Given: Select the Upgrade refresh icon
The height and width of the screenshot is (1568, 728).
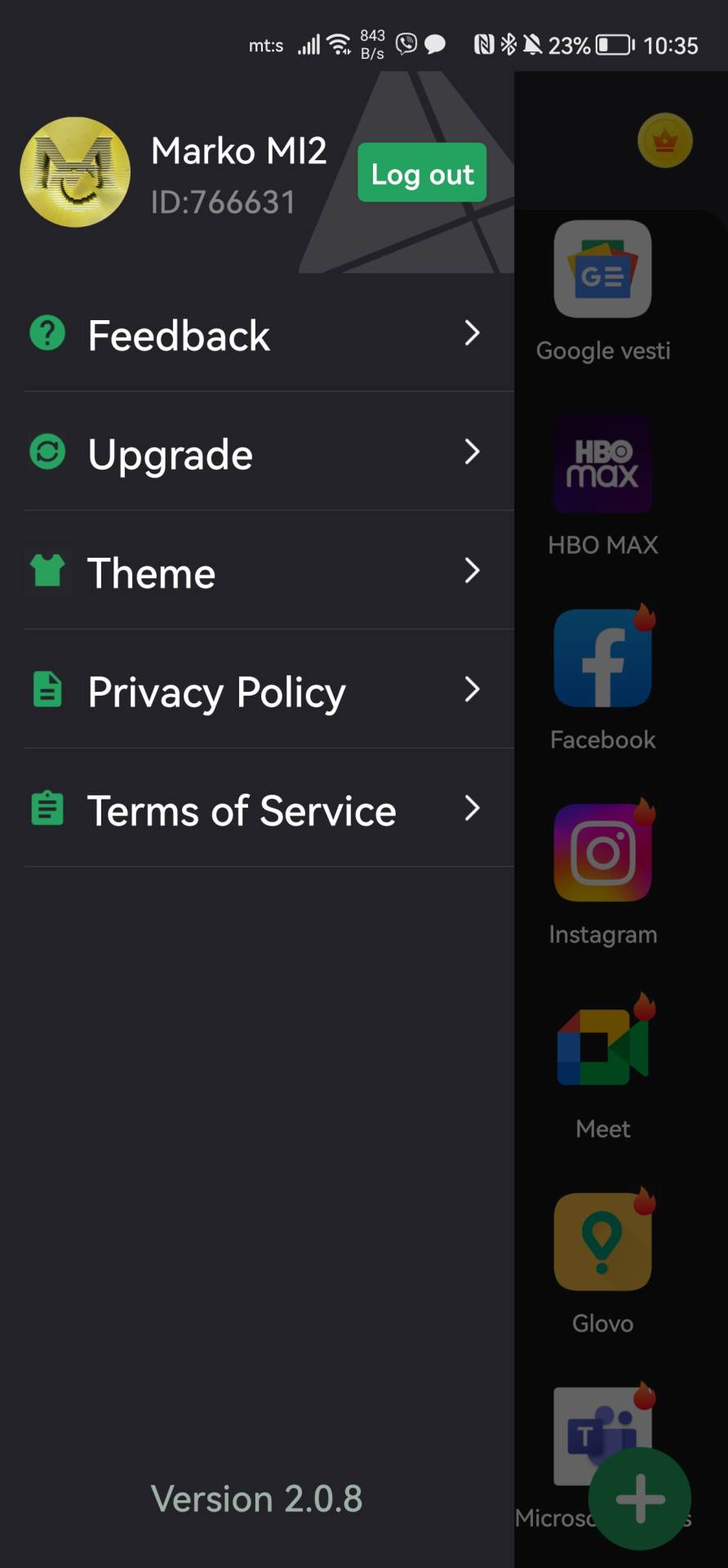Looking at the screenshot, I should 47,452.
